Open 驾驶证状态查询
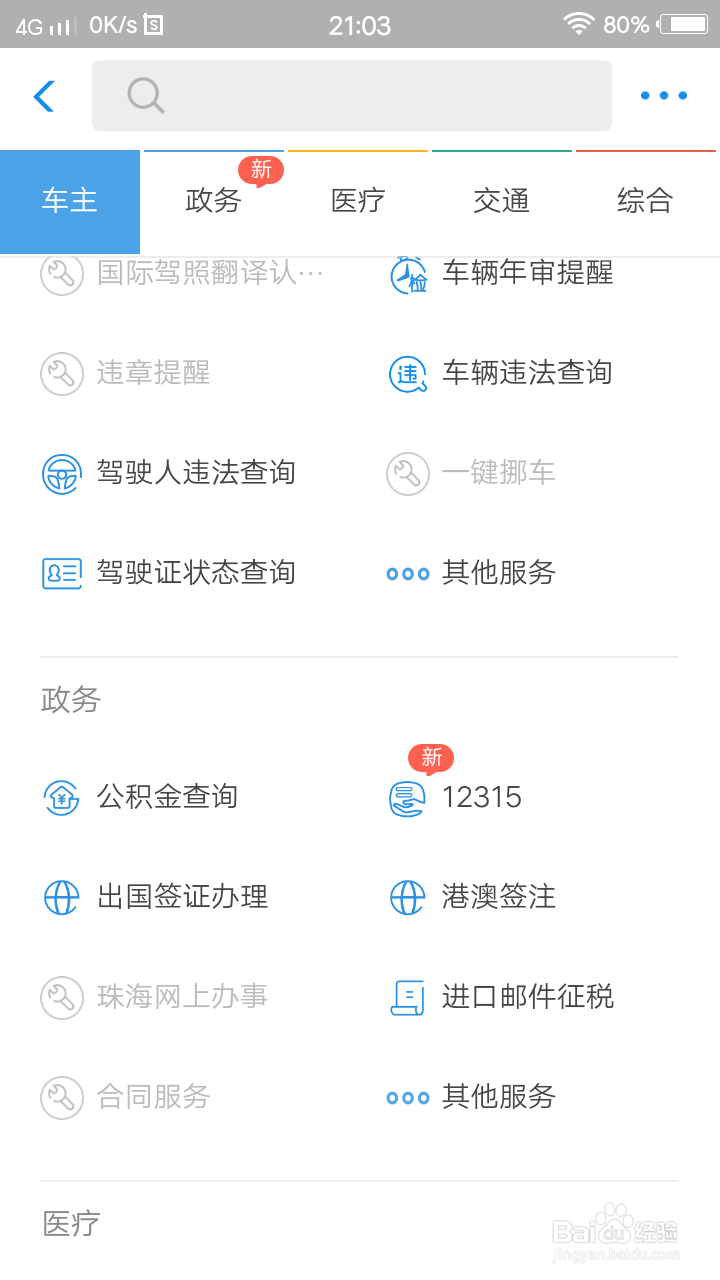 coord(168,573)
